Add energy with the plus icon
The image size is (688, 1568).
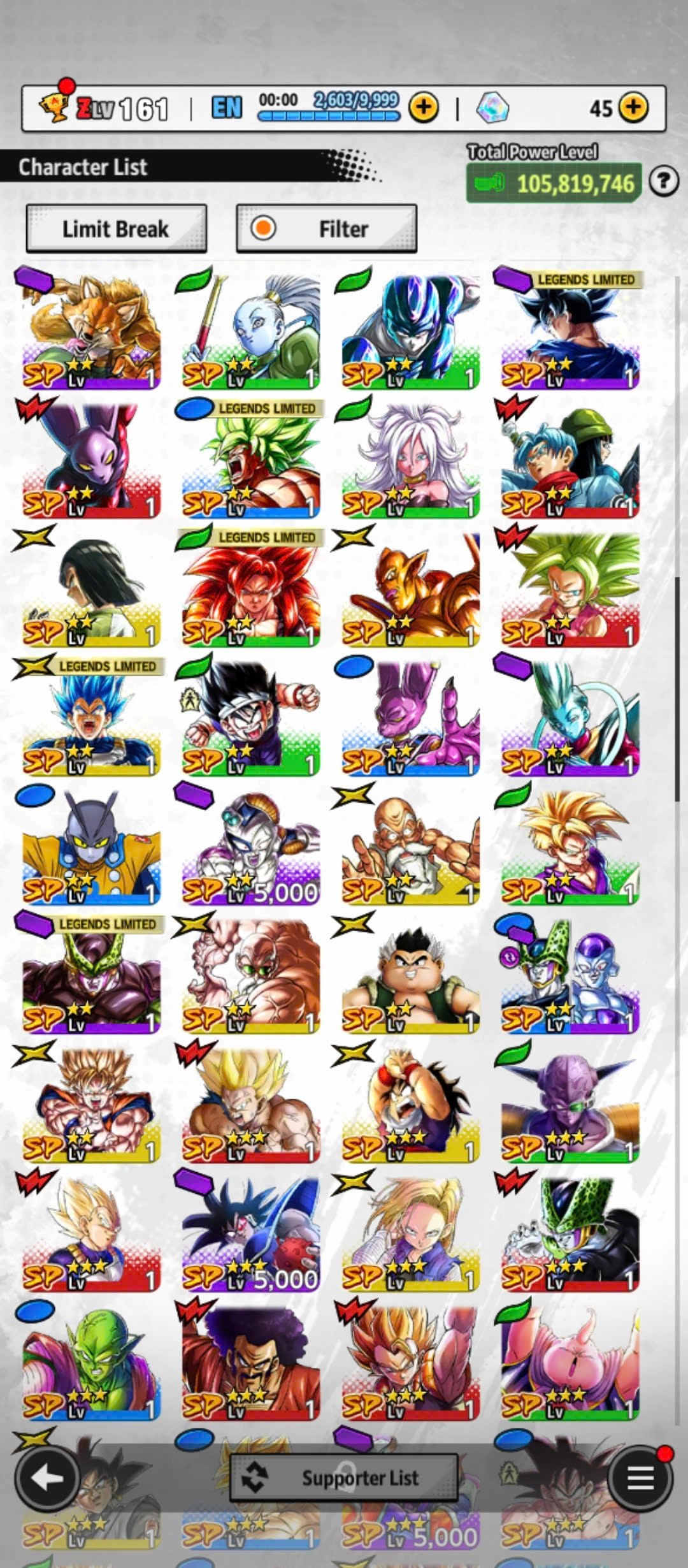[424, 108]
